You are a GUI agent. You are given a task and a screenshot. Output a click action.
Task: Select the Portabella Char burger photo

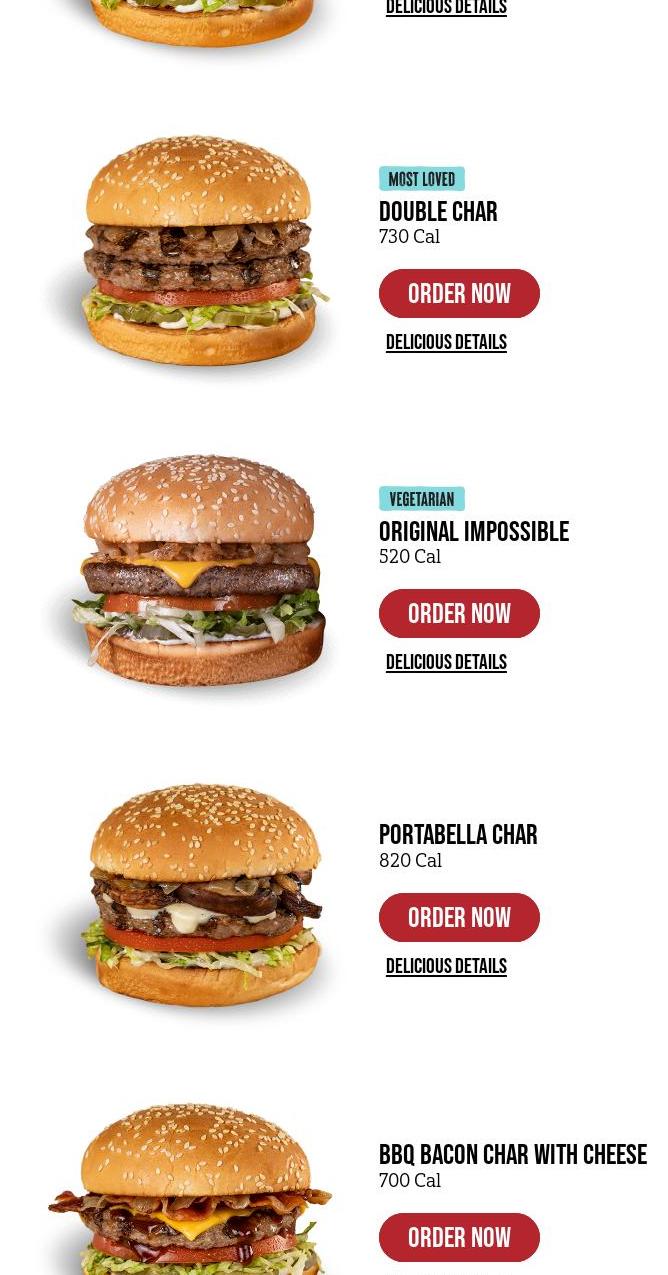pyautogui.click(x=195, y=895)
